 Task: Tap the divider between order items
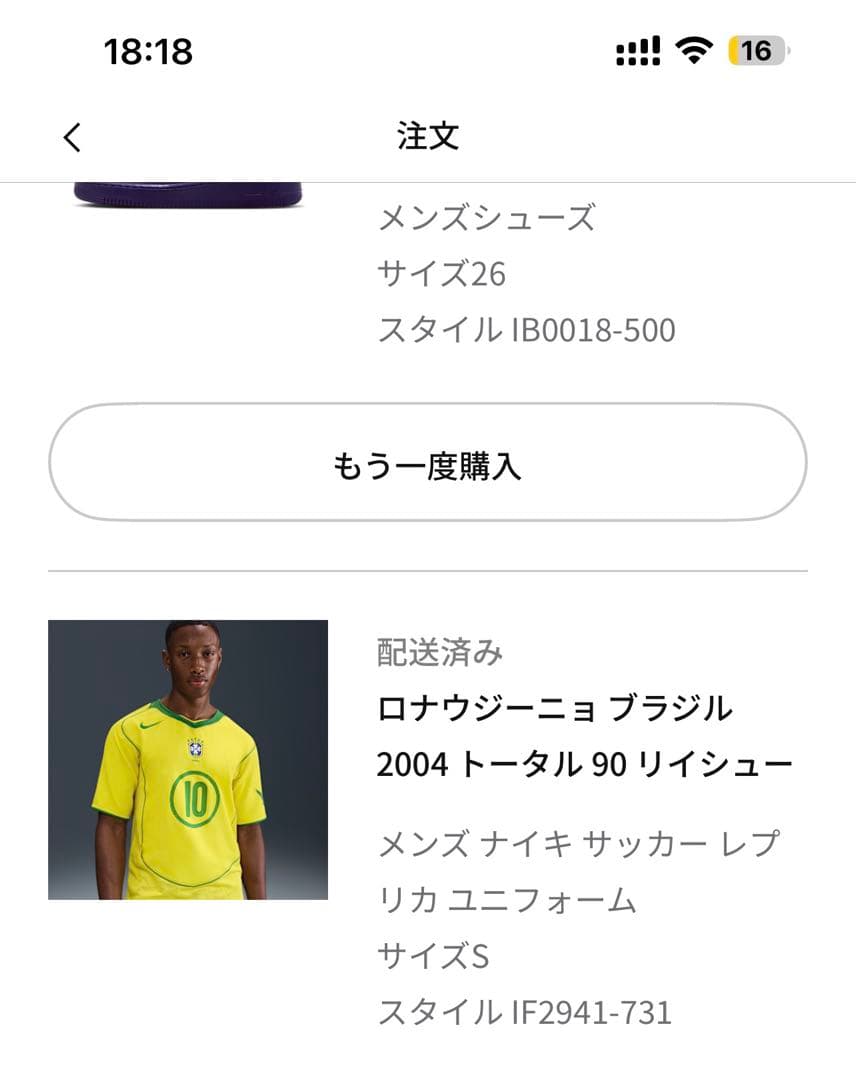tap(427, 572)
